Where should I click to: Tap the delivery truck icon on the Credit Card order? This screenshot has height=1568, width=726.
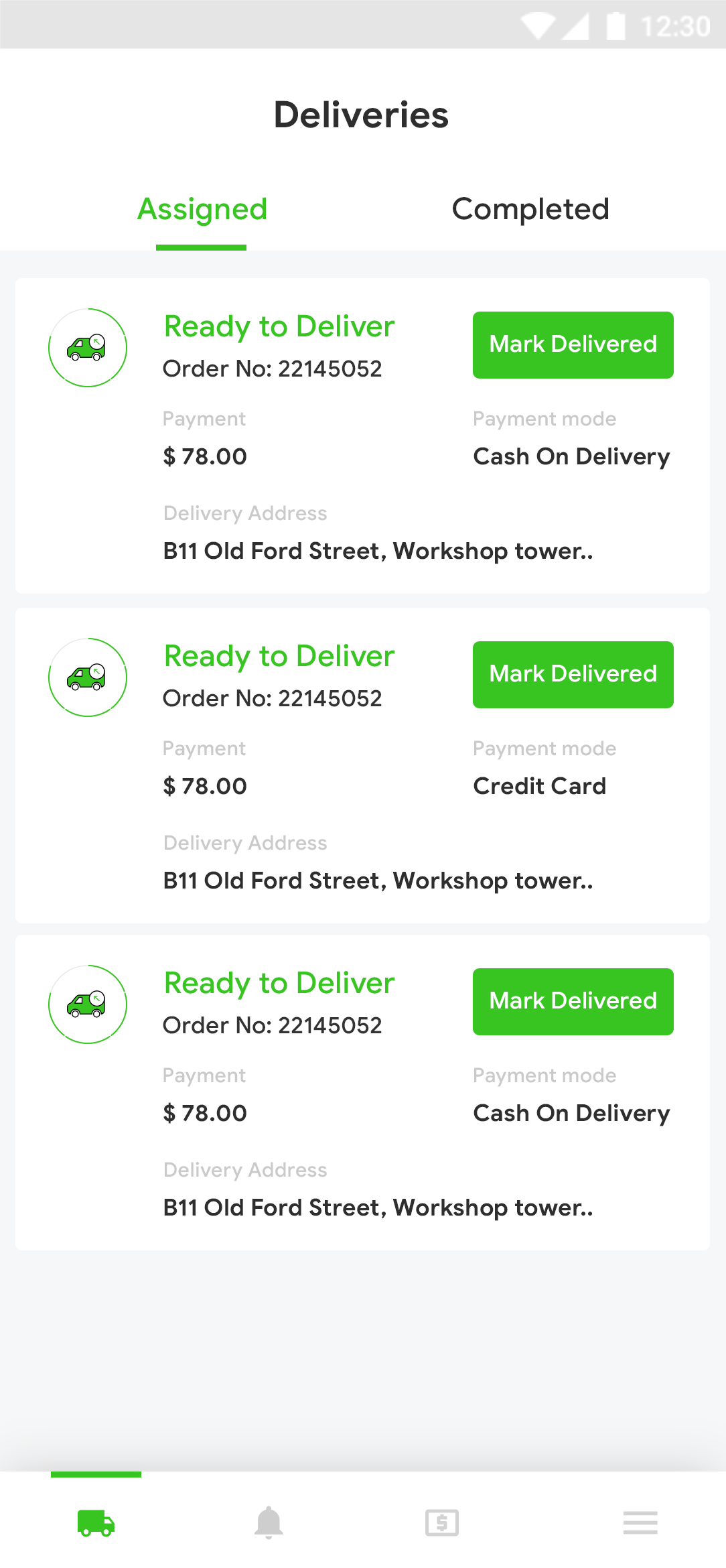click(x=87, y=677)
